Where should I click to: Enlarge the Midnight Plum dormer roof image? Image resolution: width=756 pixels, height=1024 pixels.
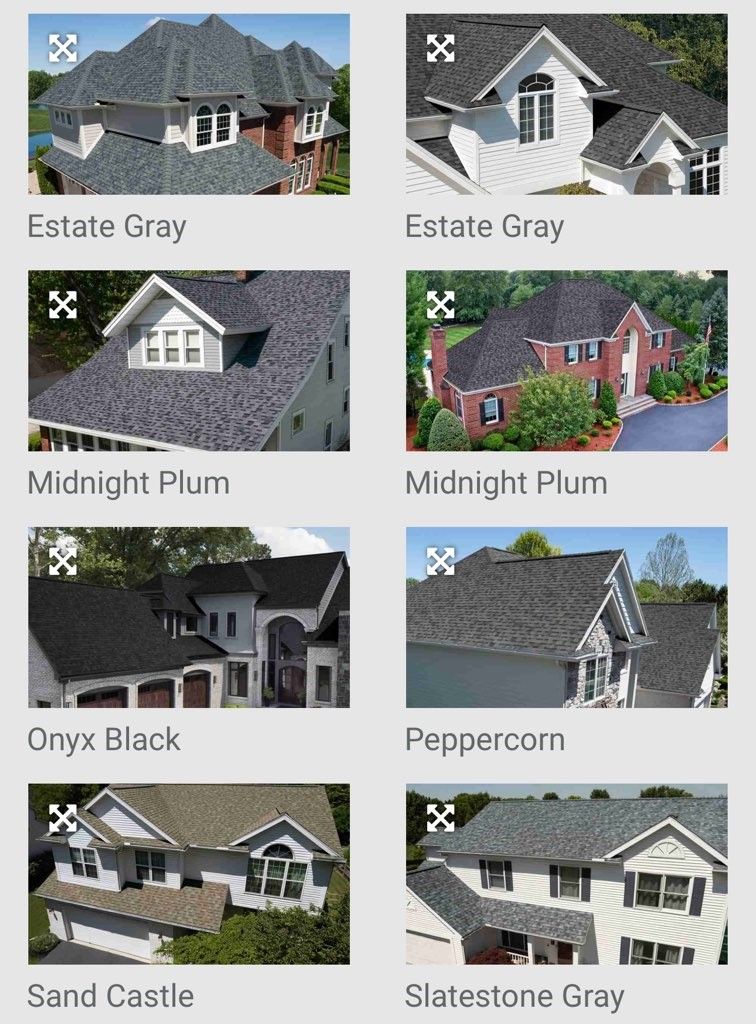[63, 305]
